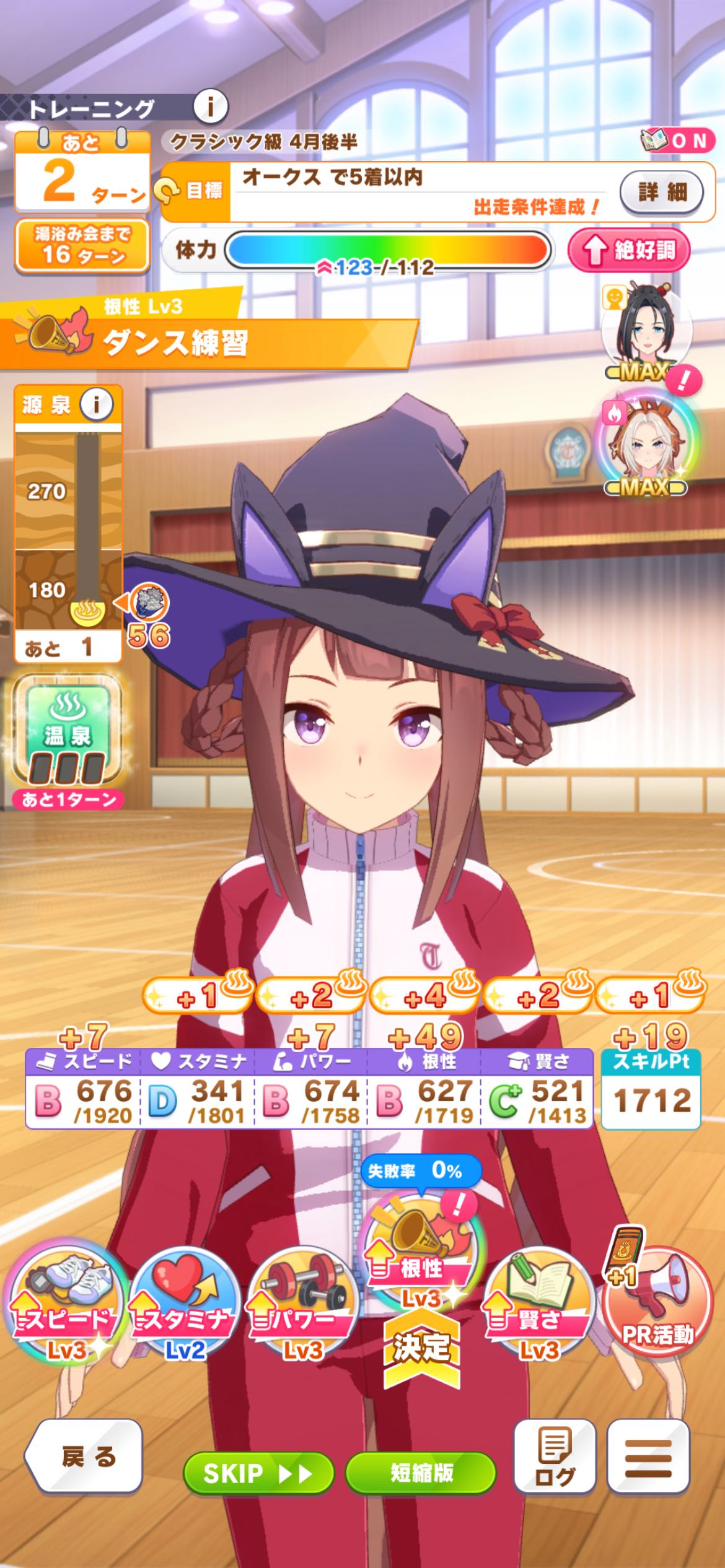725x1568 pixels.
Task: Tap the 短縮版 button
Action: click(421, 1474)
